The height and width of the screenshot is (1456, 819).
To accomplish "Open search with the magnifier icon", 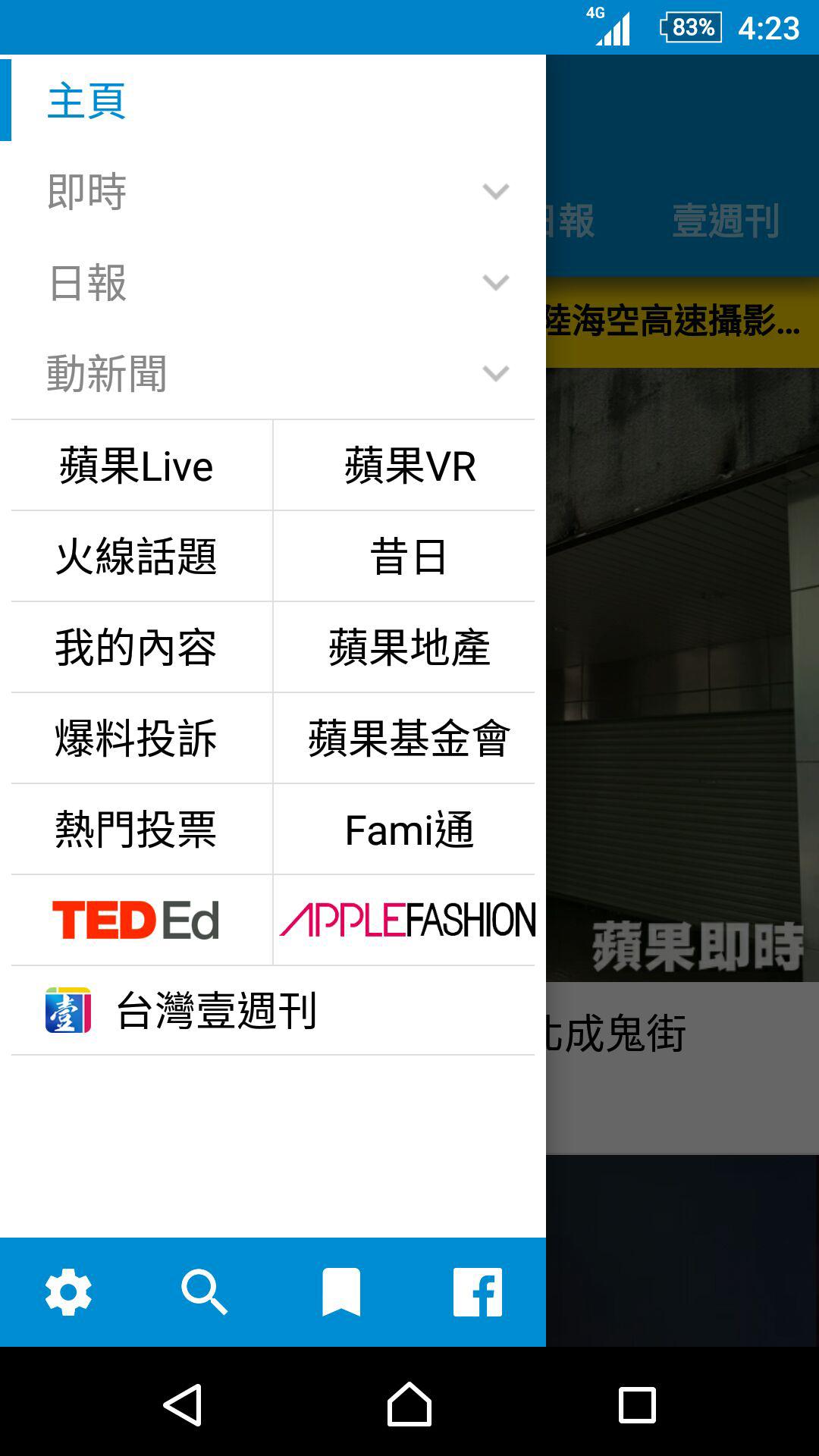I will click(x=205, y=1291).
